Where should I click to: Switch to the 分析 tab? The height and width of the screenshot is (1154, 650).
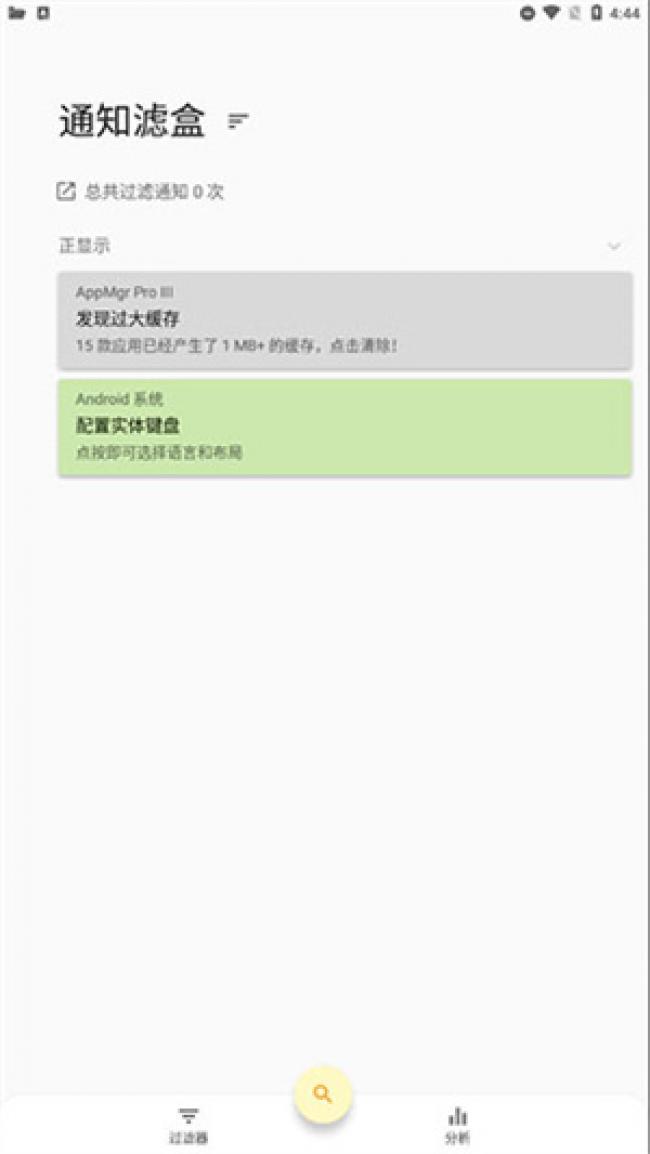(457, 1124)
